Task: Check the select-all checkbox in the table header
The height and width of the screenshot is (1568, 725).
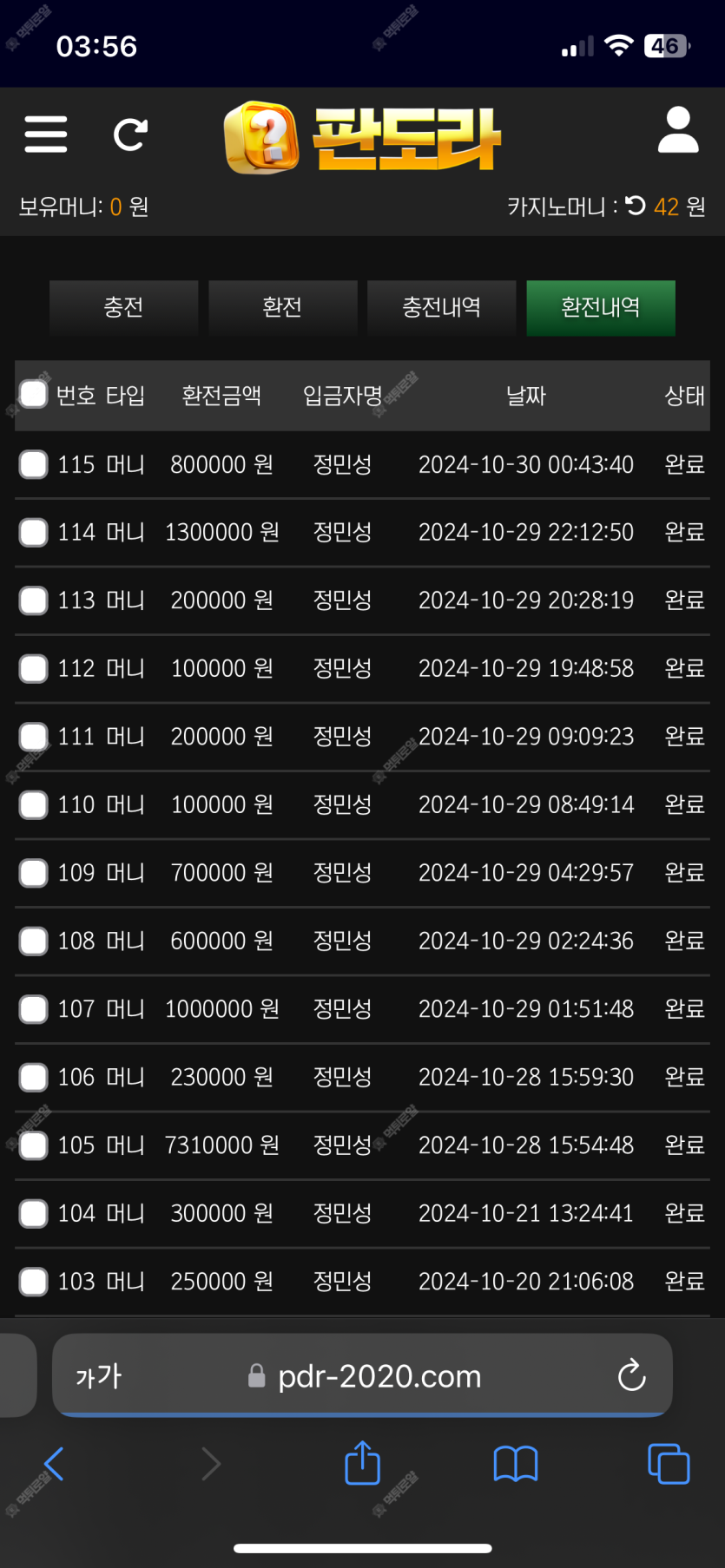Action: point(33,394)
